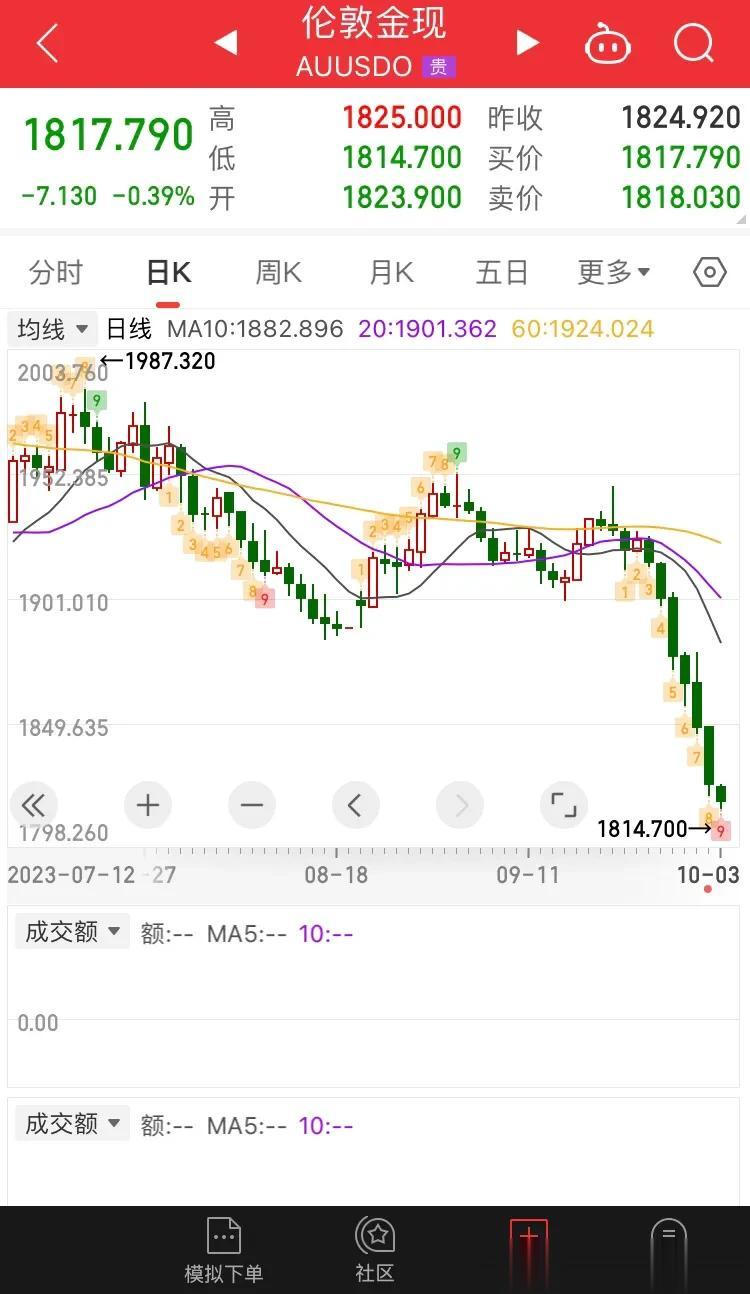Switch to the next instrument with right triangle
This screenshot has width=750, height=1294.
(x=527, y=43)
